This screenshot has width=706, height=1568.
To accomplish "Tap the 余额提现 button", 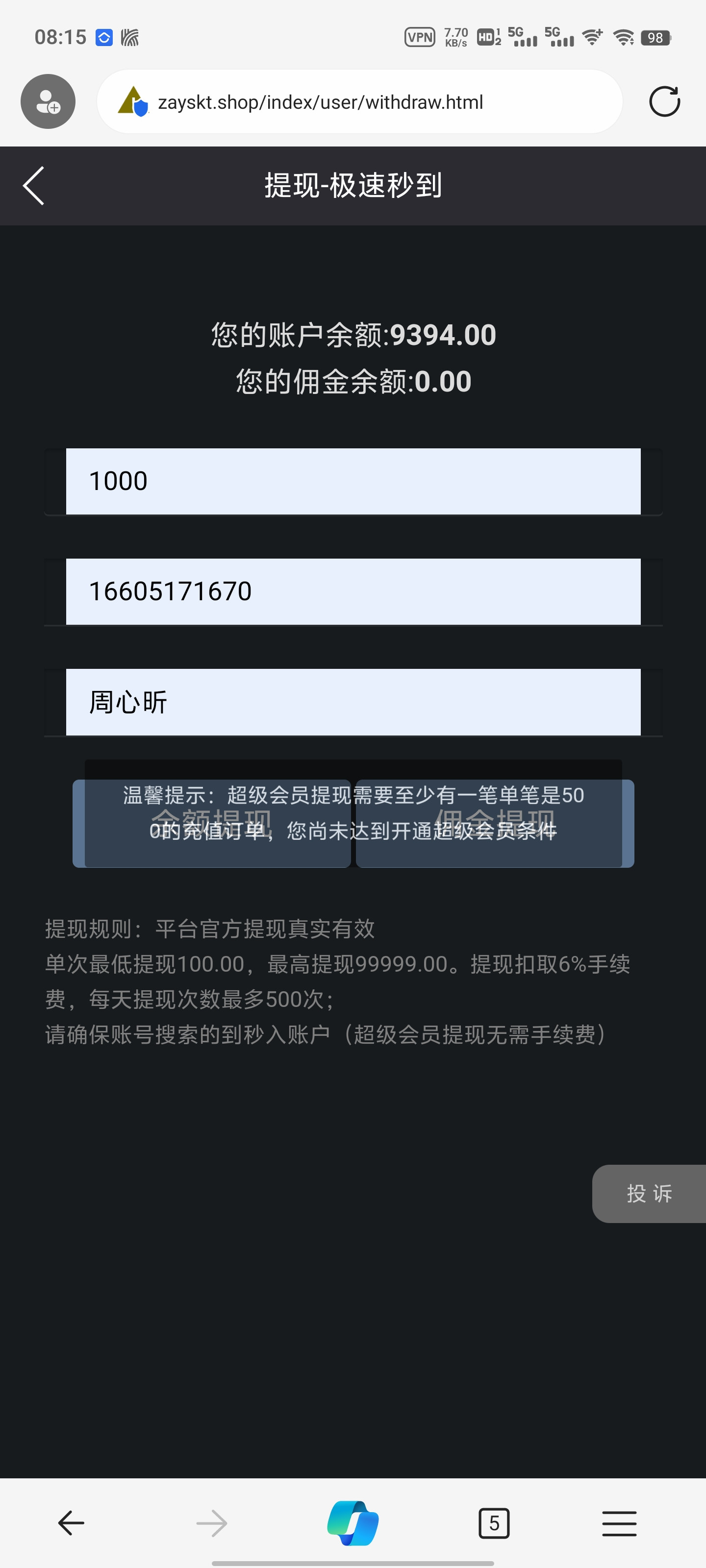I will (x=211, y=823).
